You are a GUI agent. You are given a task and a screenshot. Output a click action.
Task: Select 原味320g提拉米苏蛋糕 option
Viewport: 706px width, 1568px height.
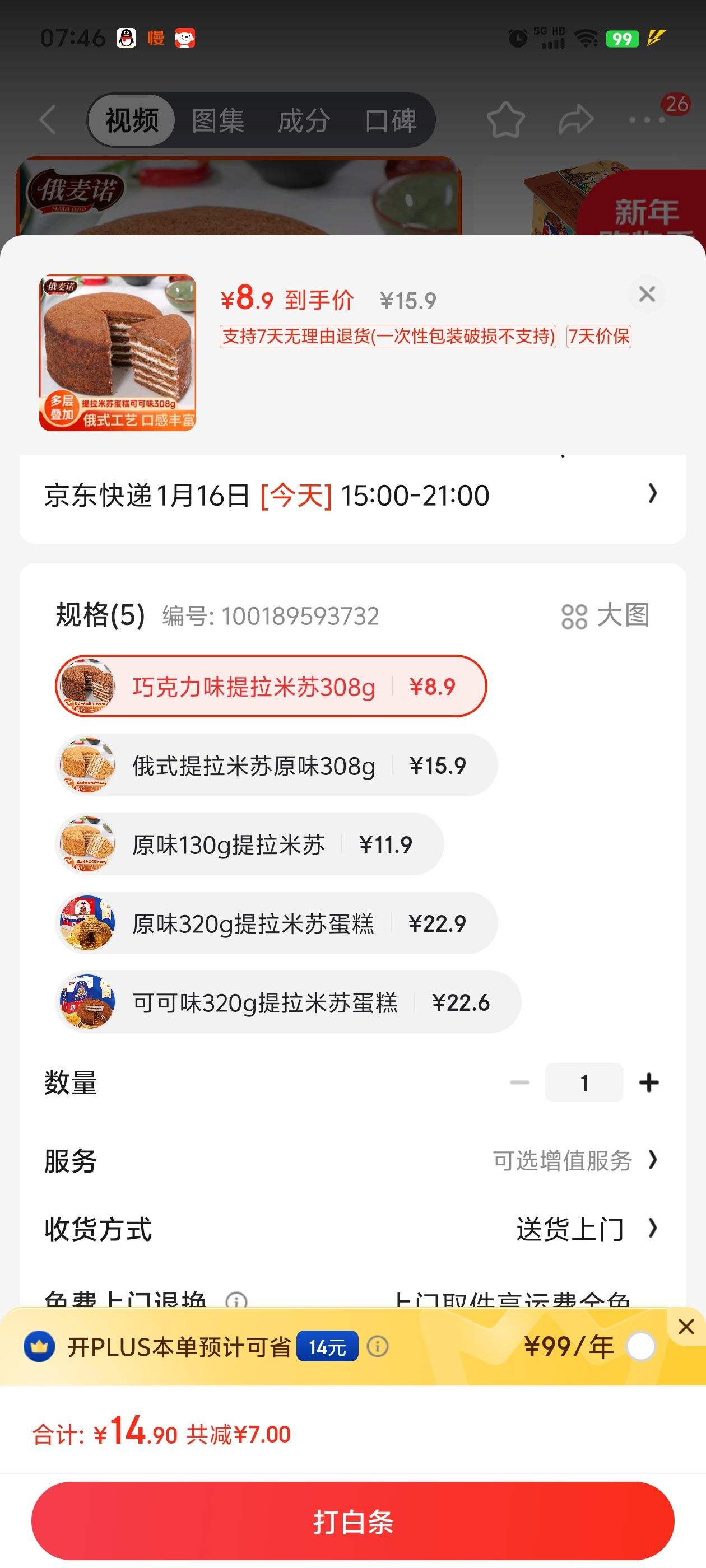coord(276,923)
